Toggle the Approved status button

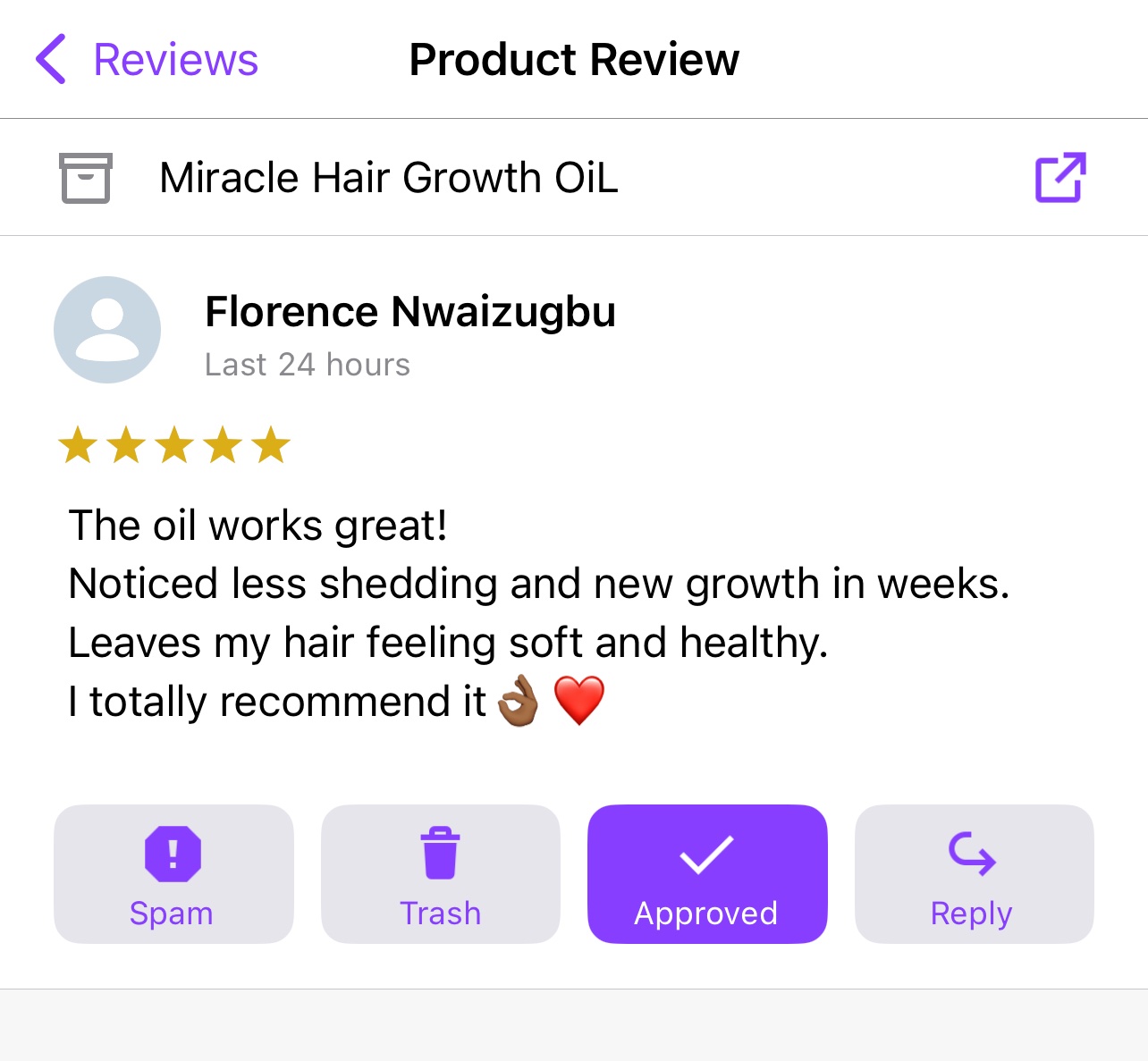706,874
